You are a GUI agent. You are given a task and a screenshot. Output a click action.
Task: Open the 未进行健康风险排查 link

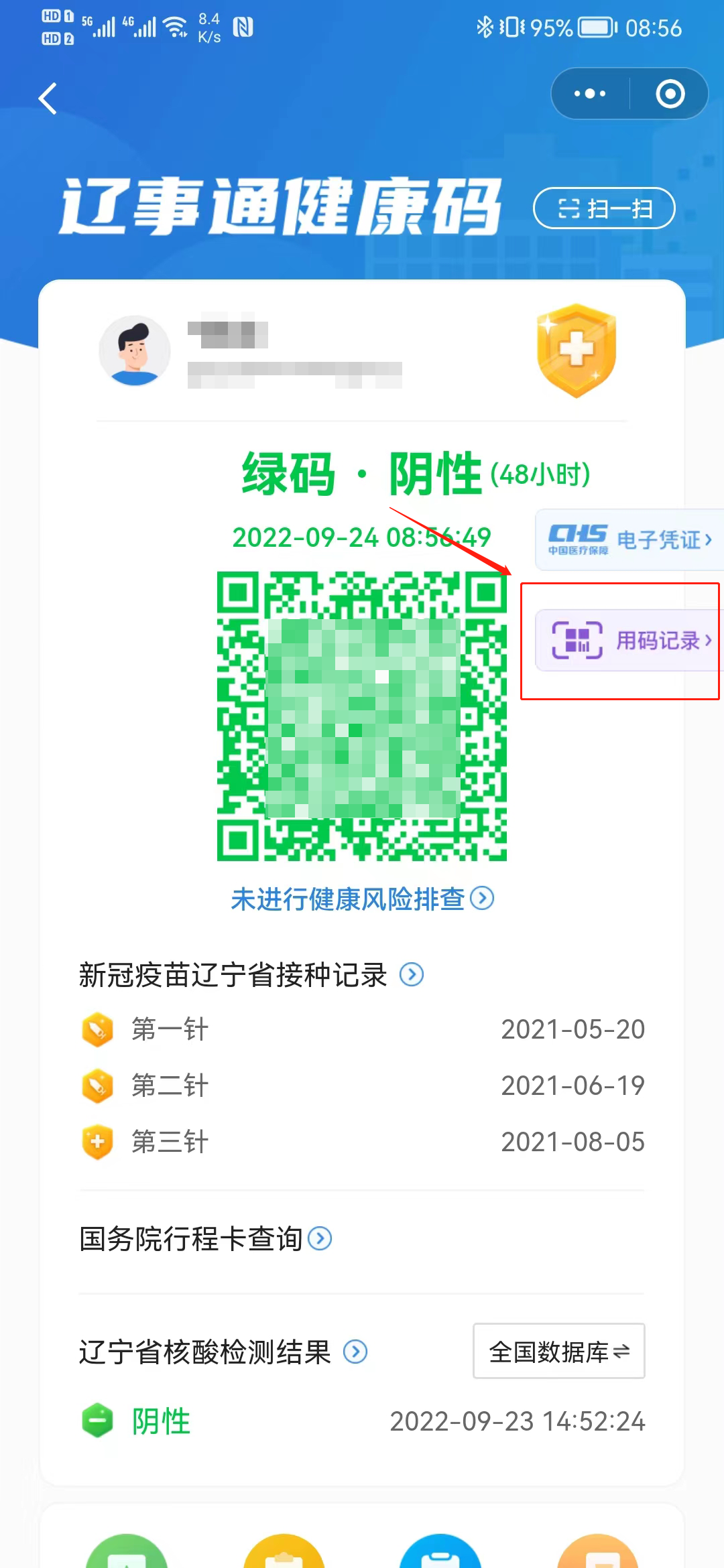tap(362, 899)
